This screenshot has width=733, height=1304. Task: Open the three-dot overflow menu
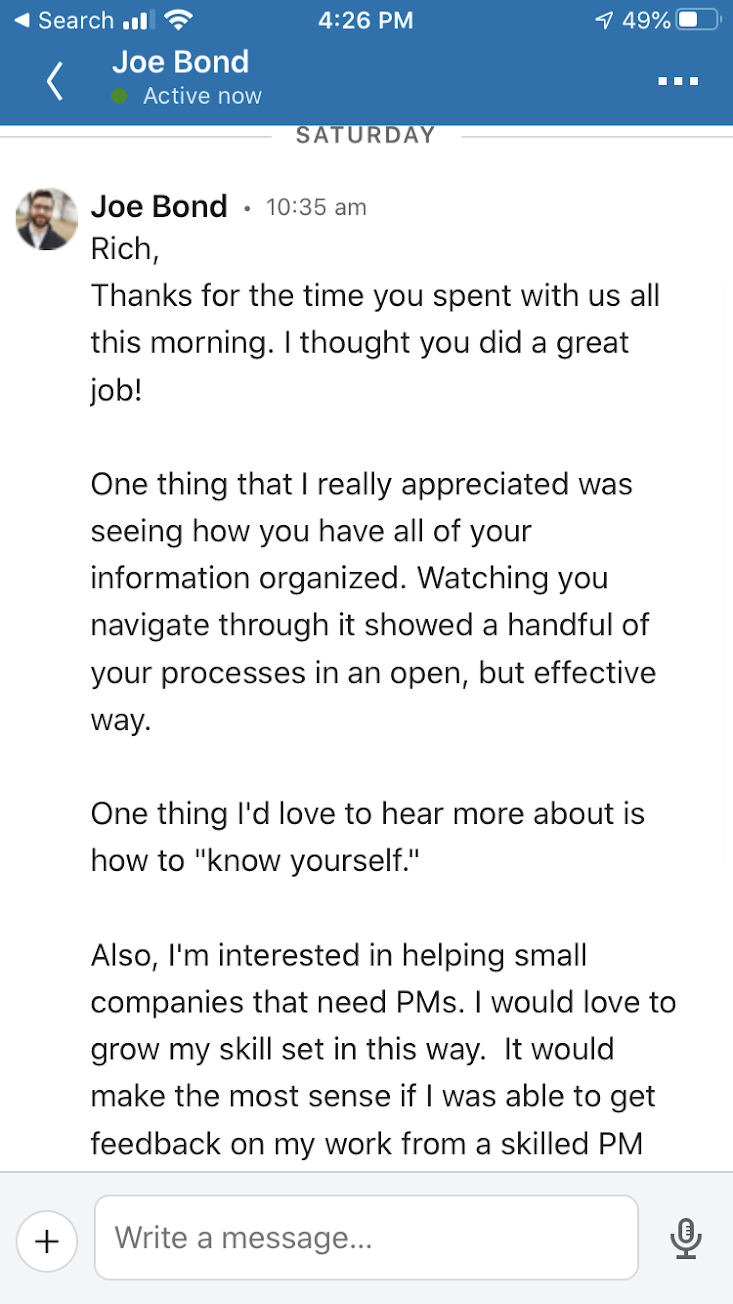tap(677, 81)
